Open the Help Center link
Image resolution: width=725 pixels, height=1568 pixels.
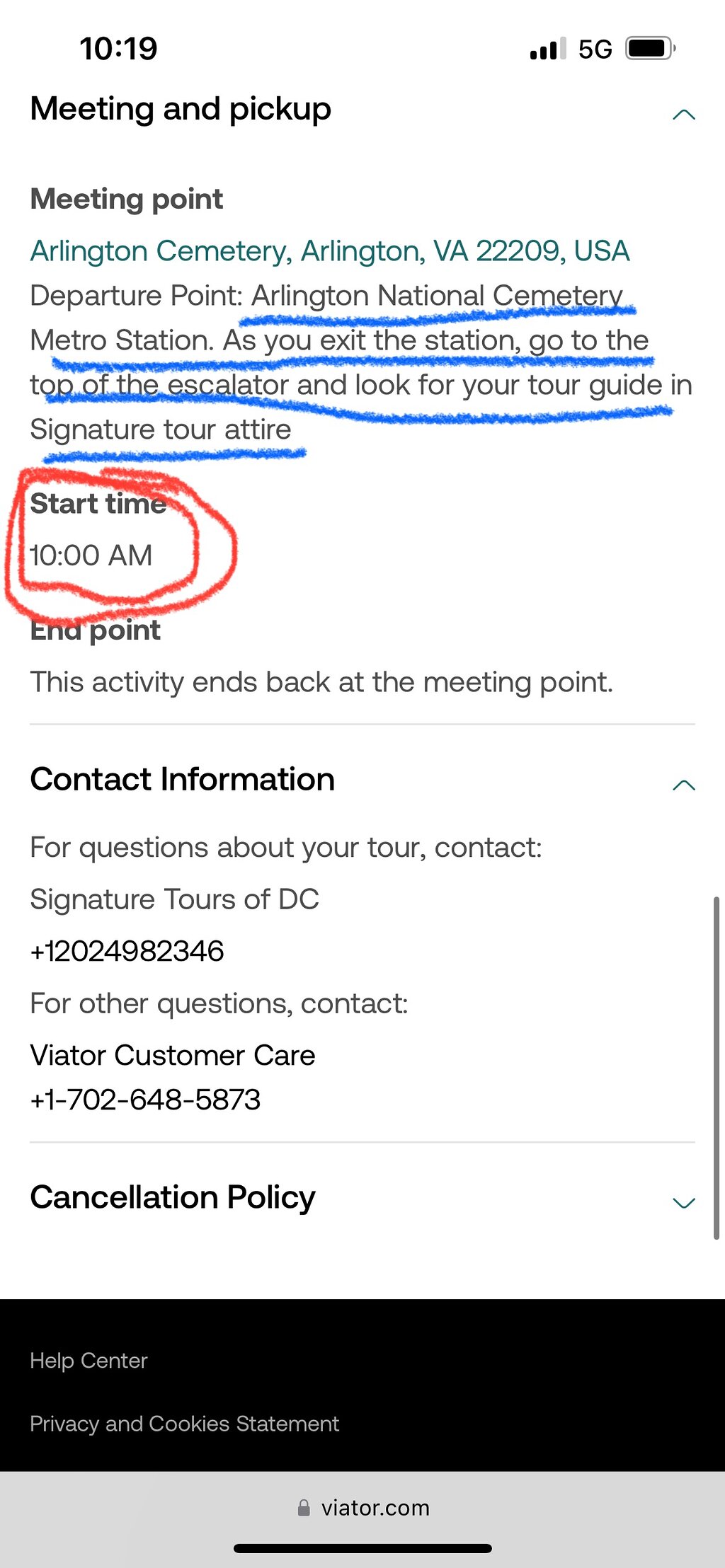(x=89, y=1361)
